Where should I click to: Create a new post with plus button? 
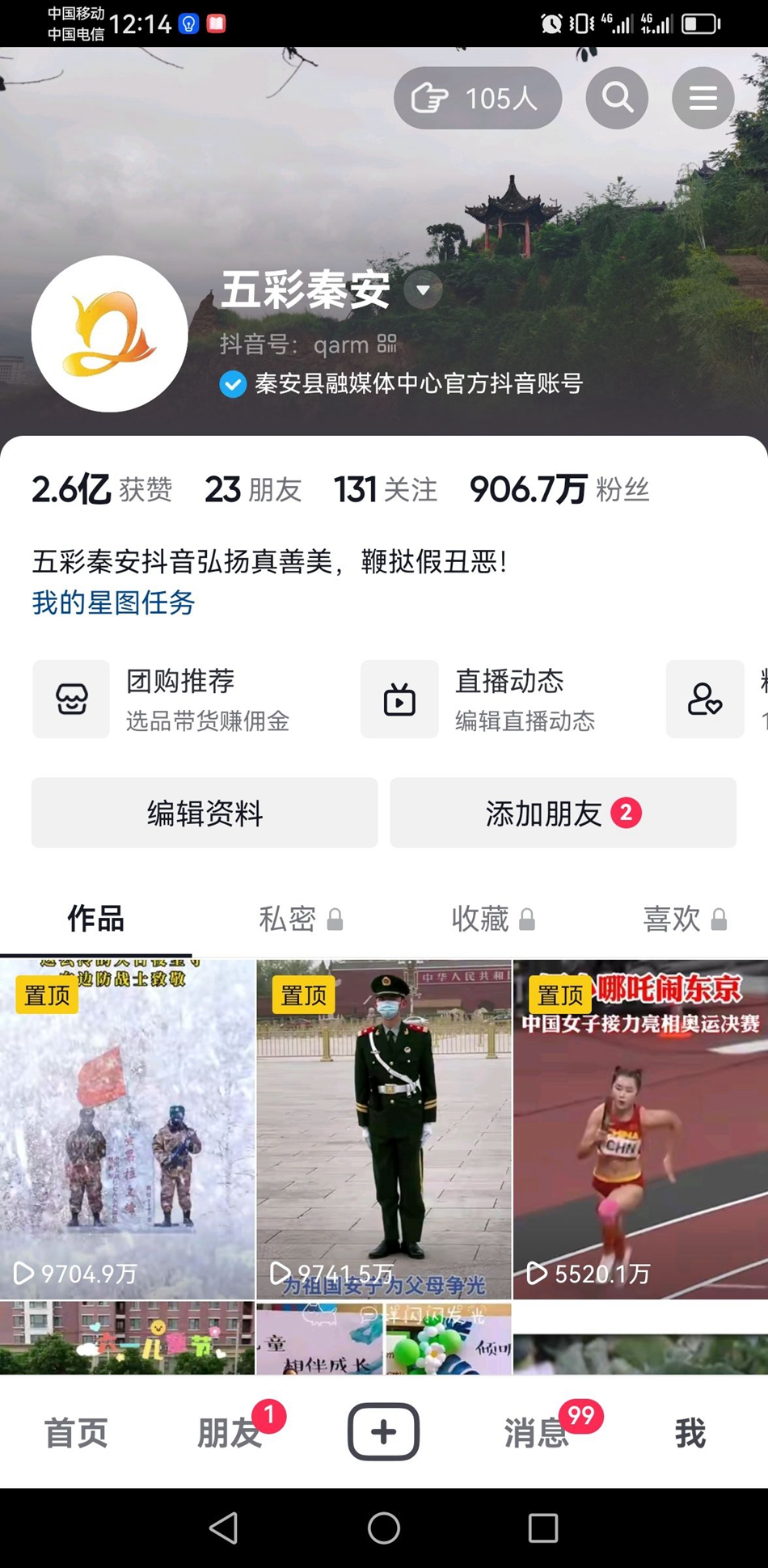click(383, 1432)
